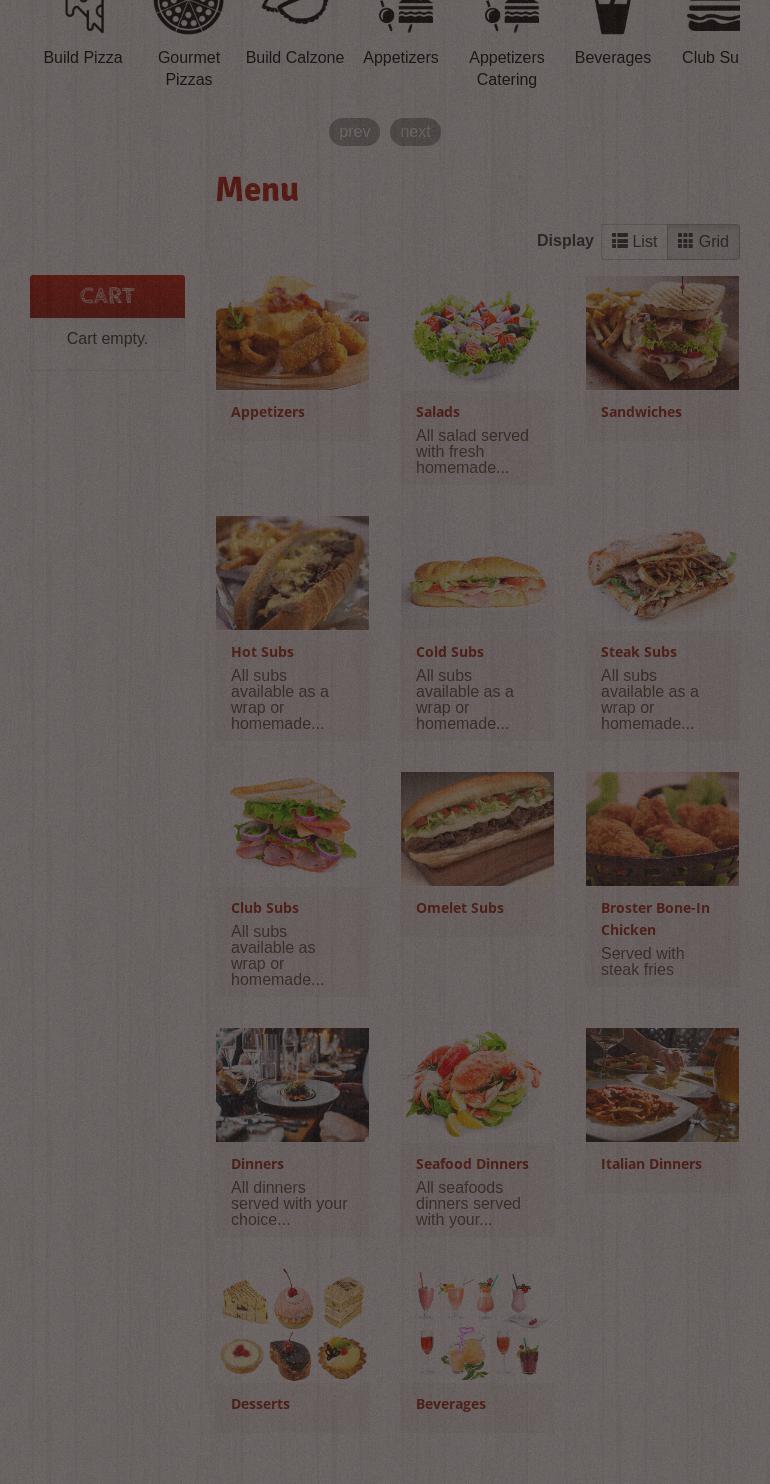Screen dimensions: 770x1484
Task: View the Hot Subs category
Action: (292, 628)
